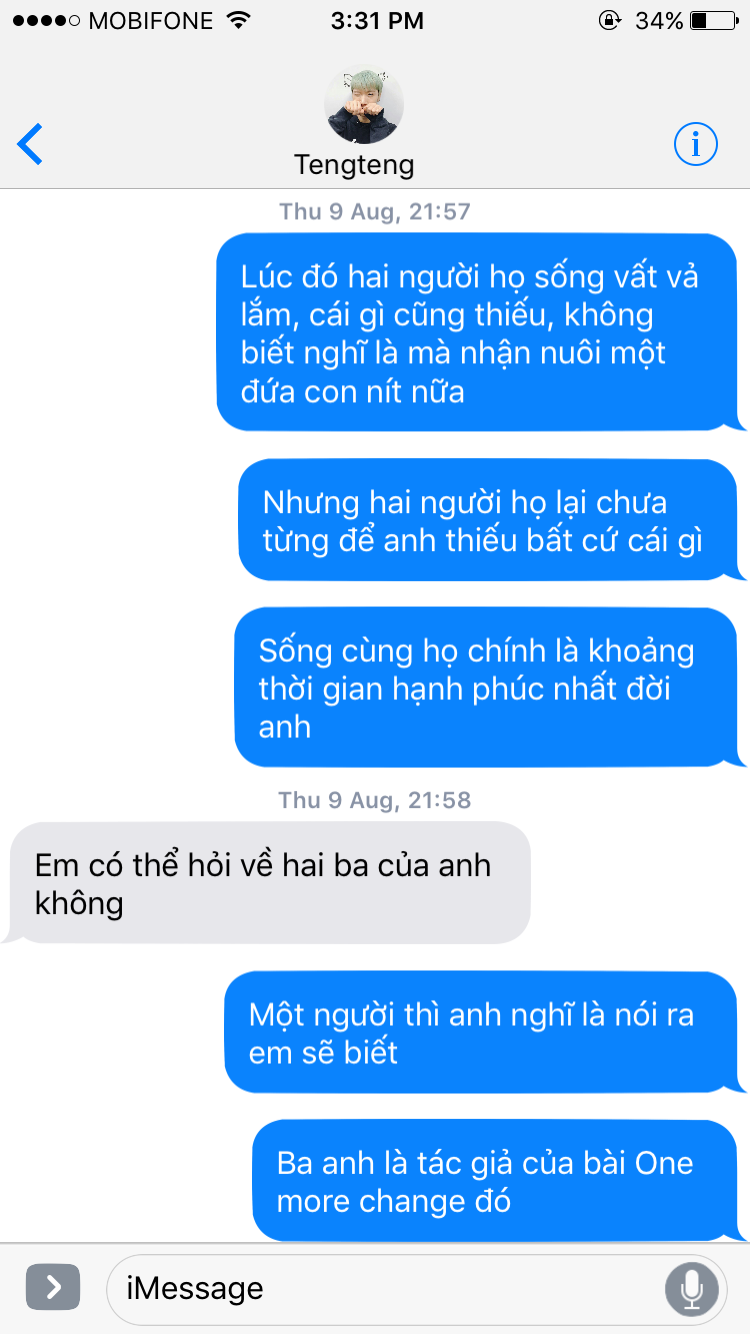The height and width of the screenshot is (1334, 750).
Task: Expand the apps arrow beside the text field
Action: (53, 1287)
